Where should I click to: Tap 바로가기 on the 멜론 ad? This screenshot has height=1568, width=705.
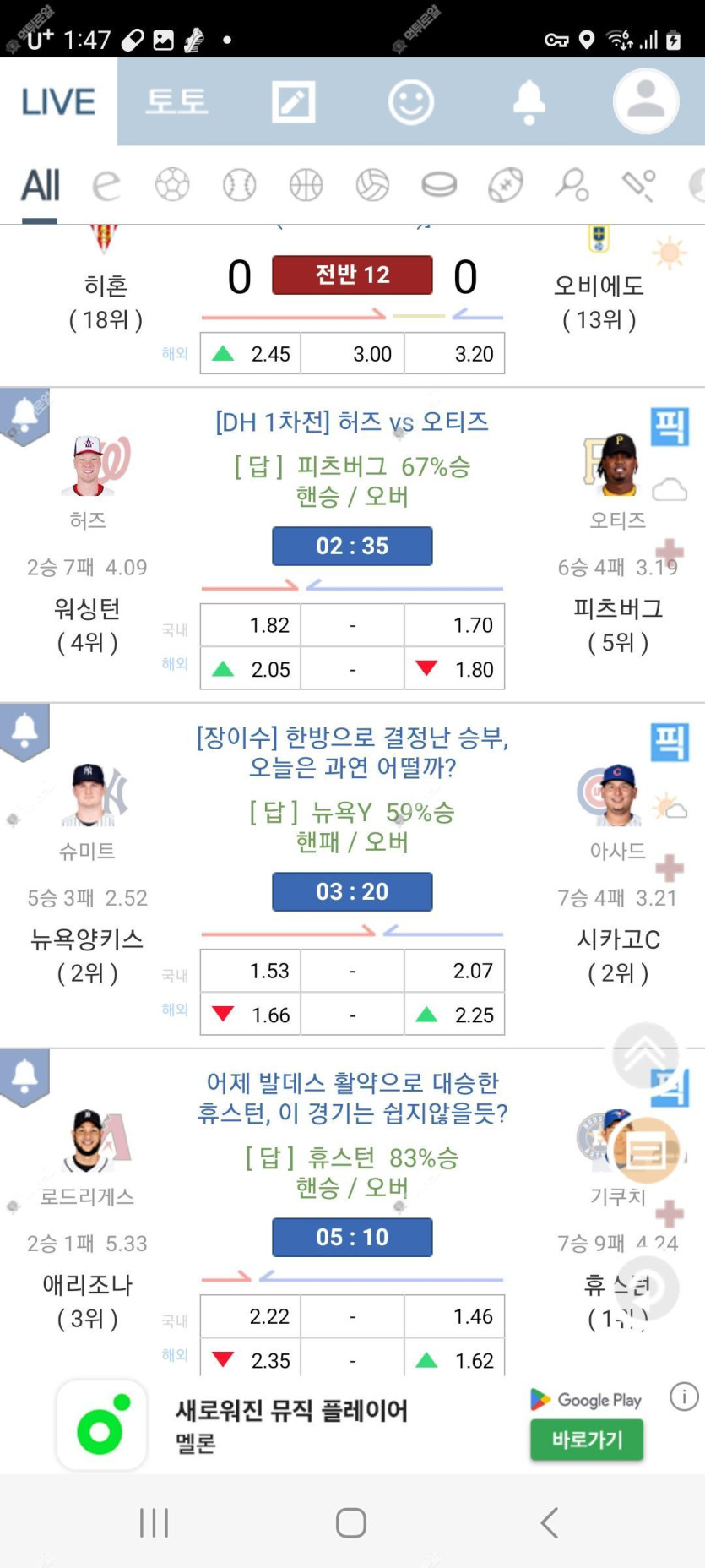587,1440
